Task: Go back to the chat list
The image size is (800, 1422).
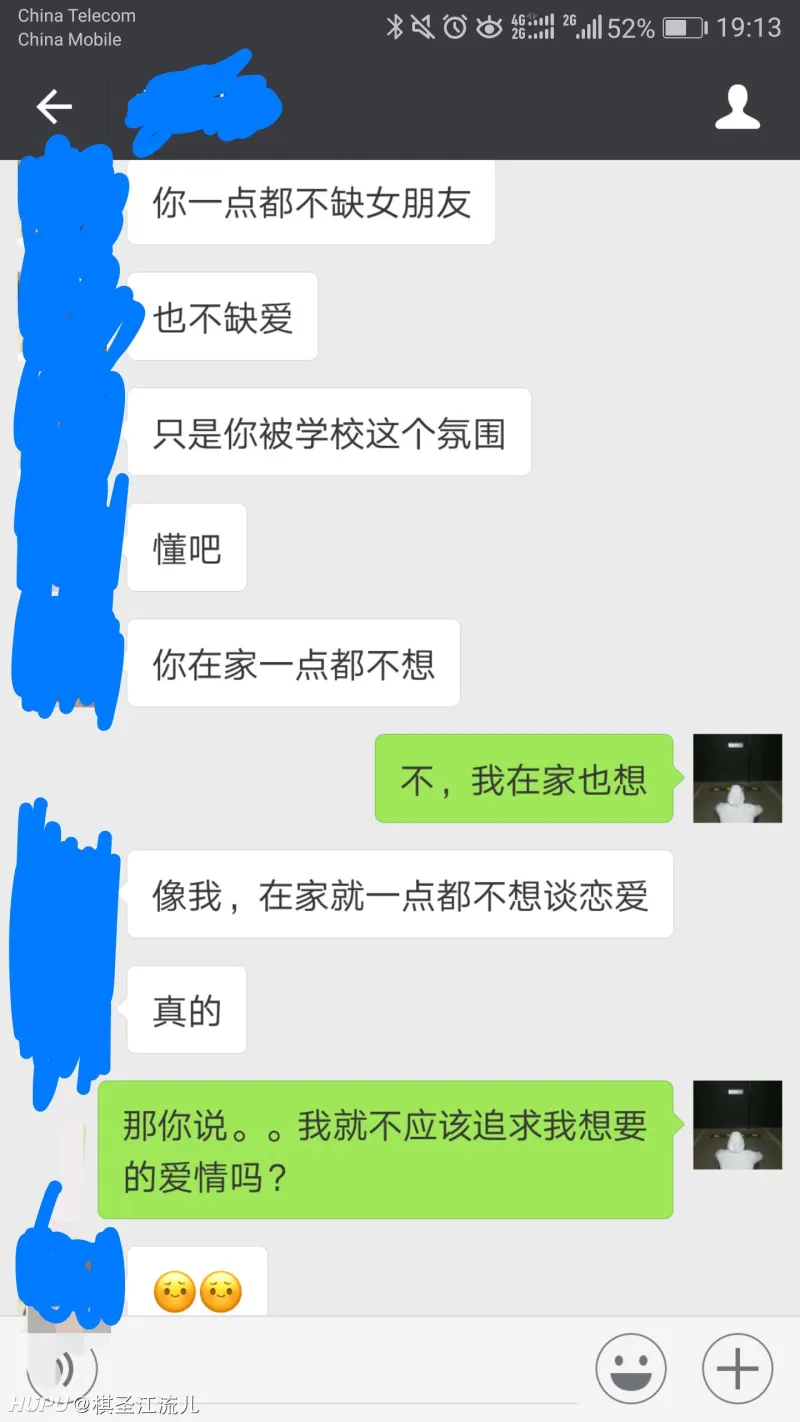Action: click(54, 107)
